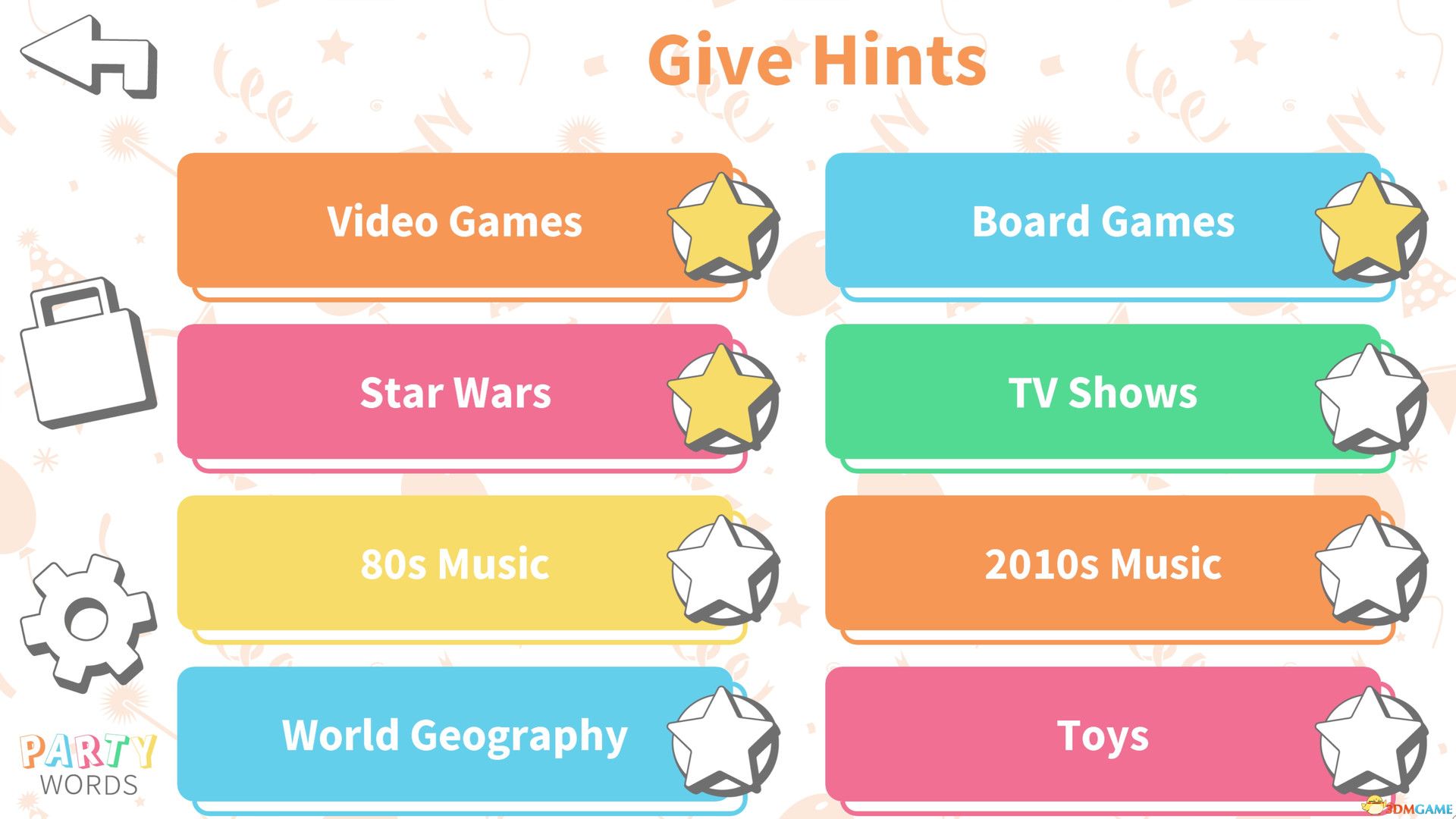
Task: Select the Video Games category
Action: (x=455, y=221)
